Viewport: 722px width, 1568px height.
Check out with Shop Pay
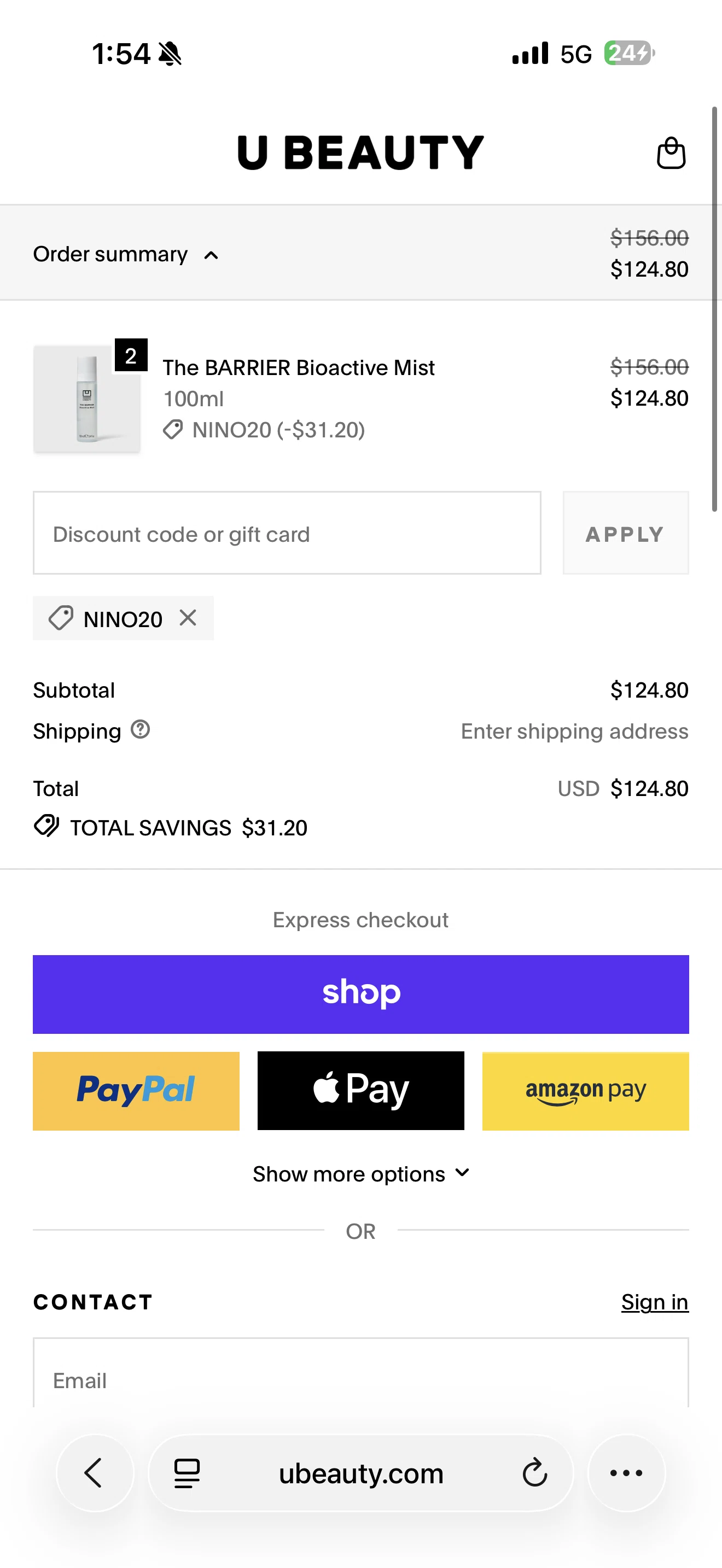pos(360,994)
